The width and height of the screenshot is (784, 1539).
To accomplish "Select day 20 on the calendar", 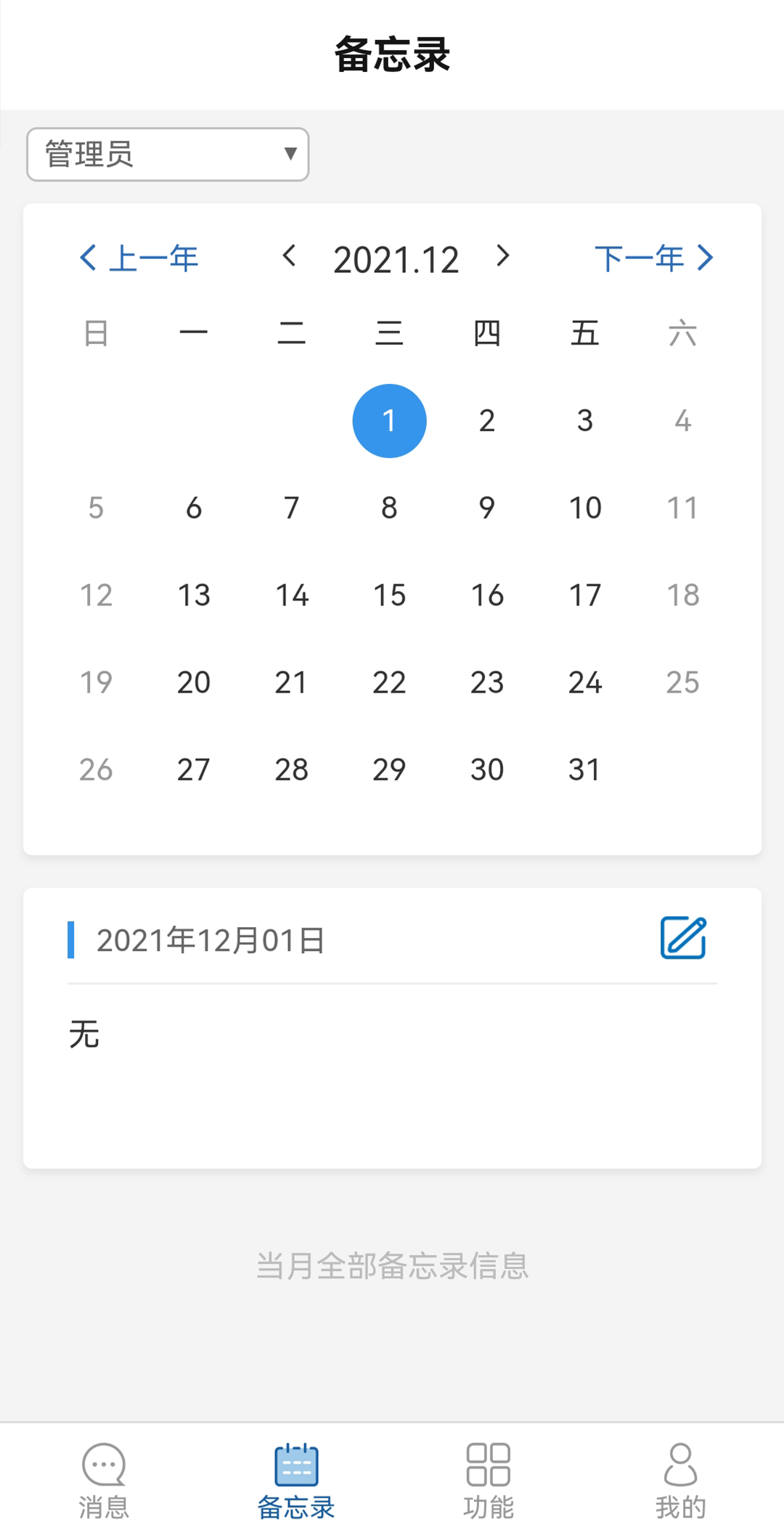I will click(194, 682).
